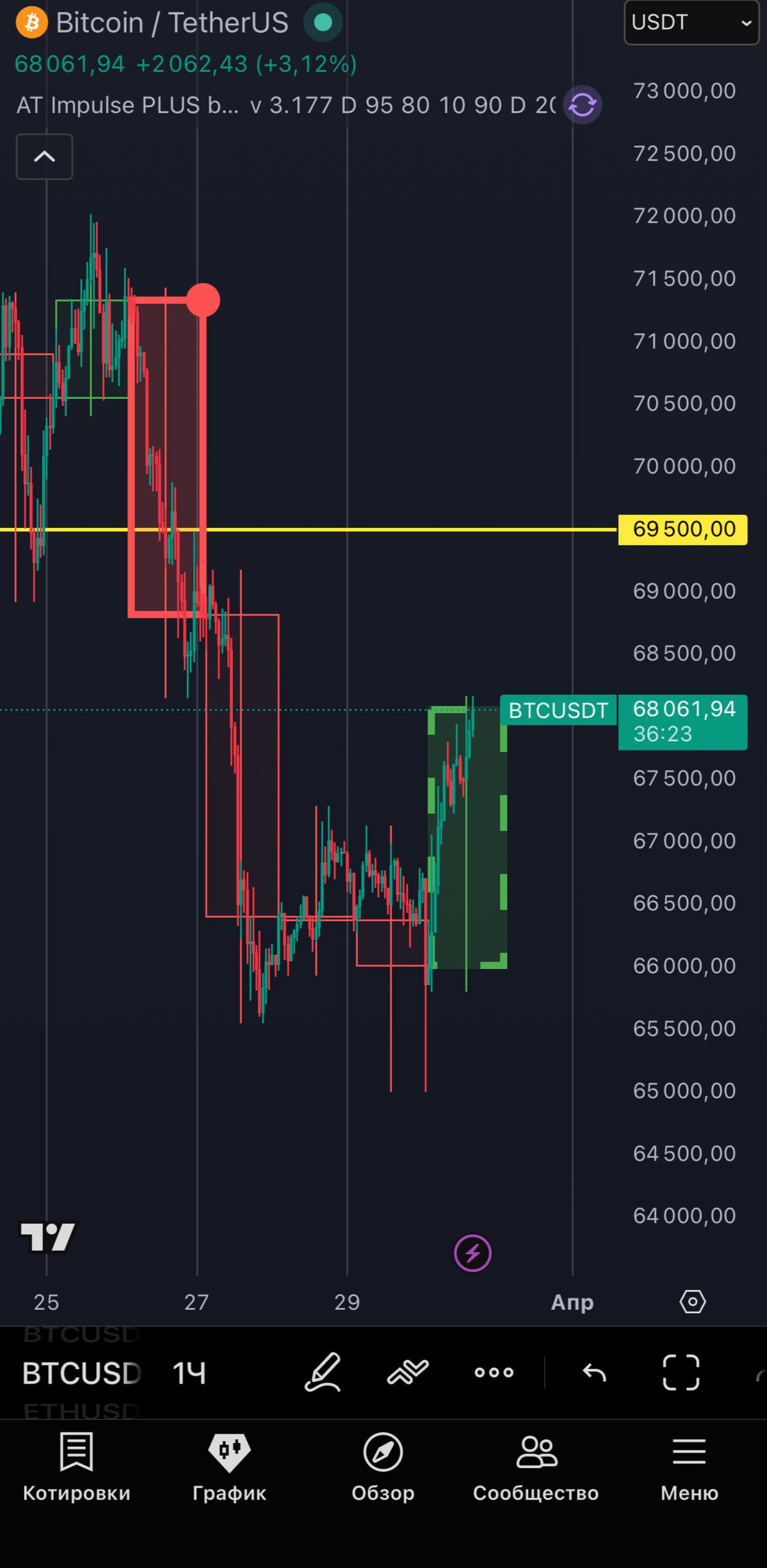The image size is (767, 1568).
Task: Open the USDT currency dropdown
Action: click(x=691, y=23)
